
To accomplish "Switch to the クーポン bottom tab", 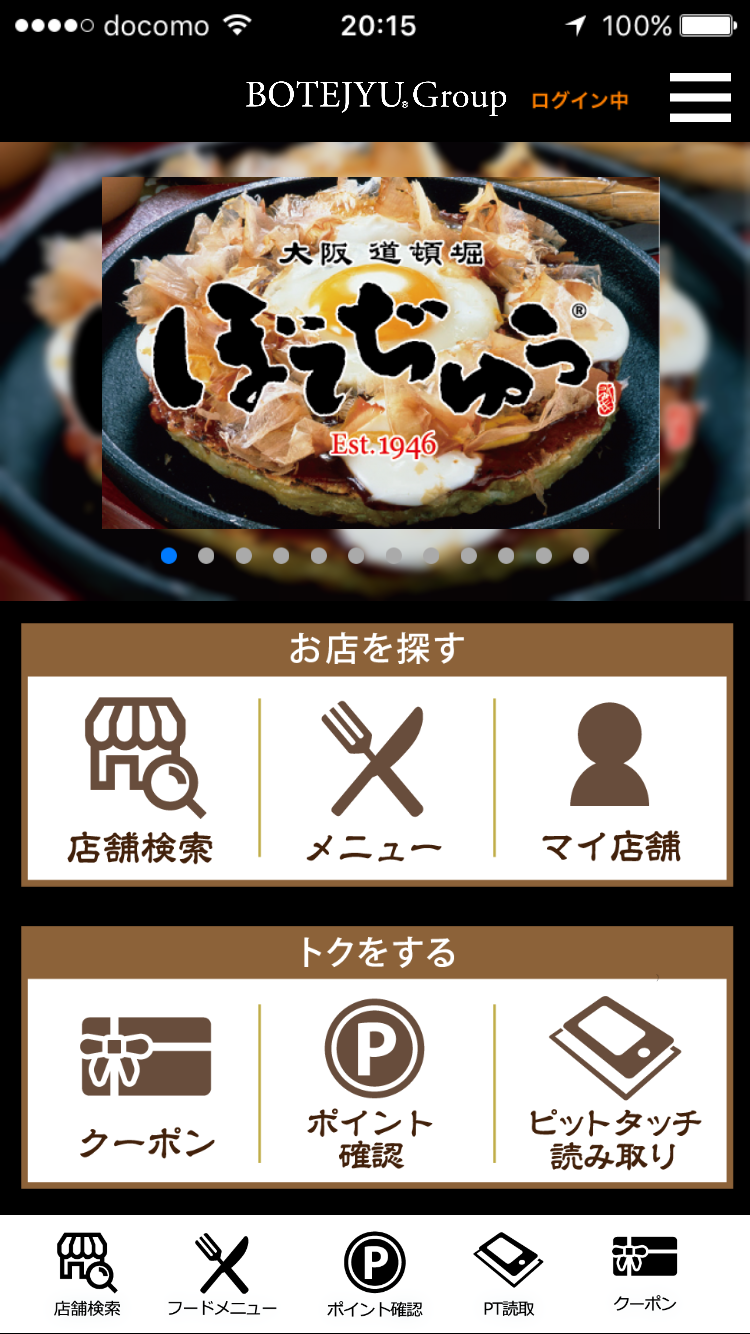I will (644, 1272).
